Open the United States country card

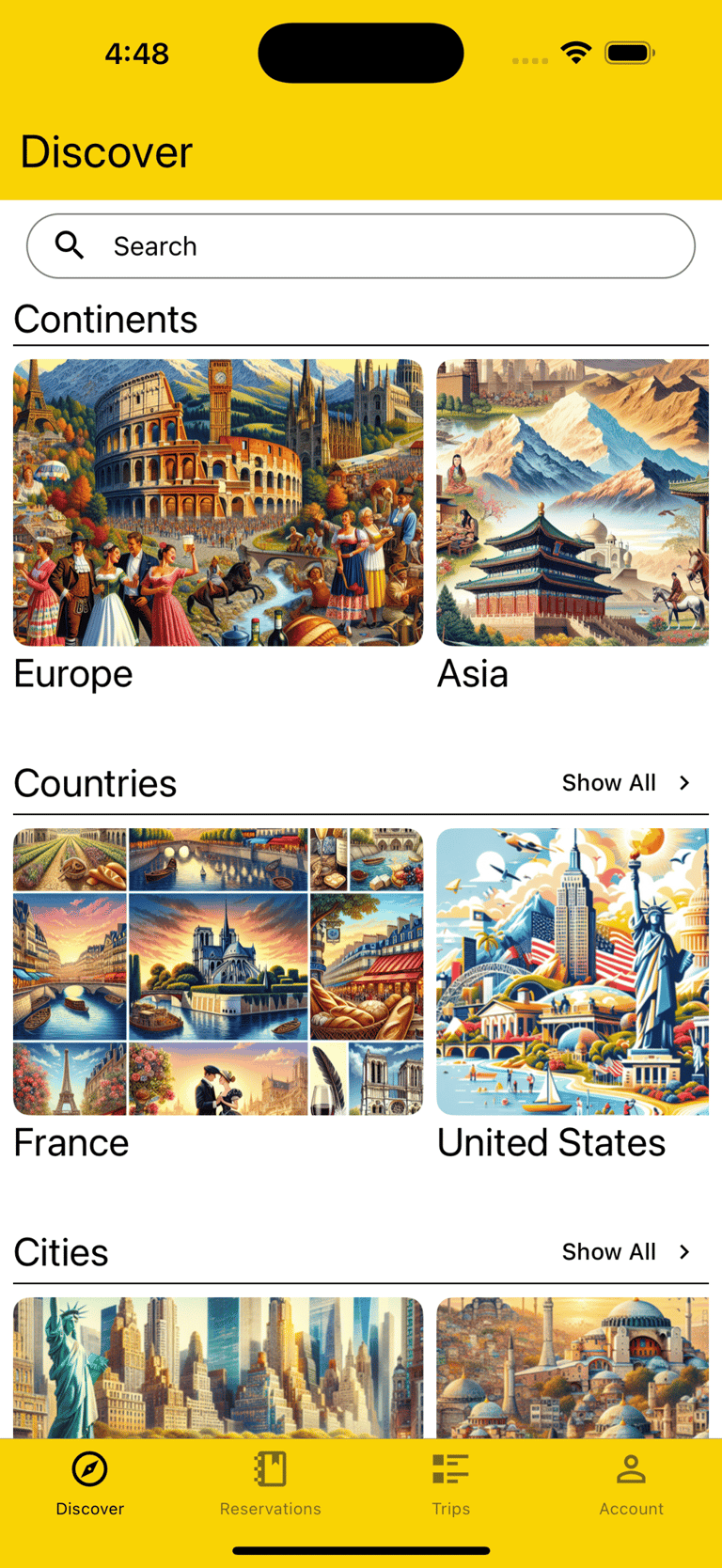point(572,971)
